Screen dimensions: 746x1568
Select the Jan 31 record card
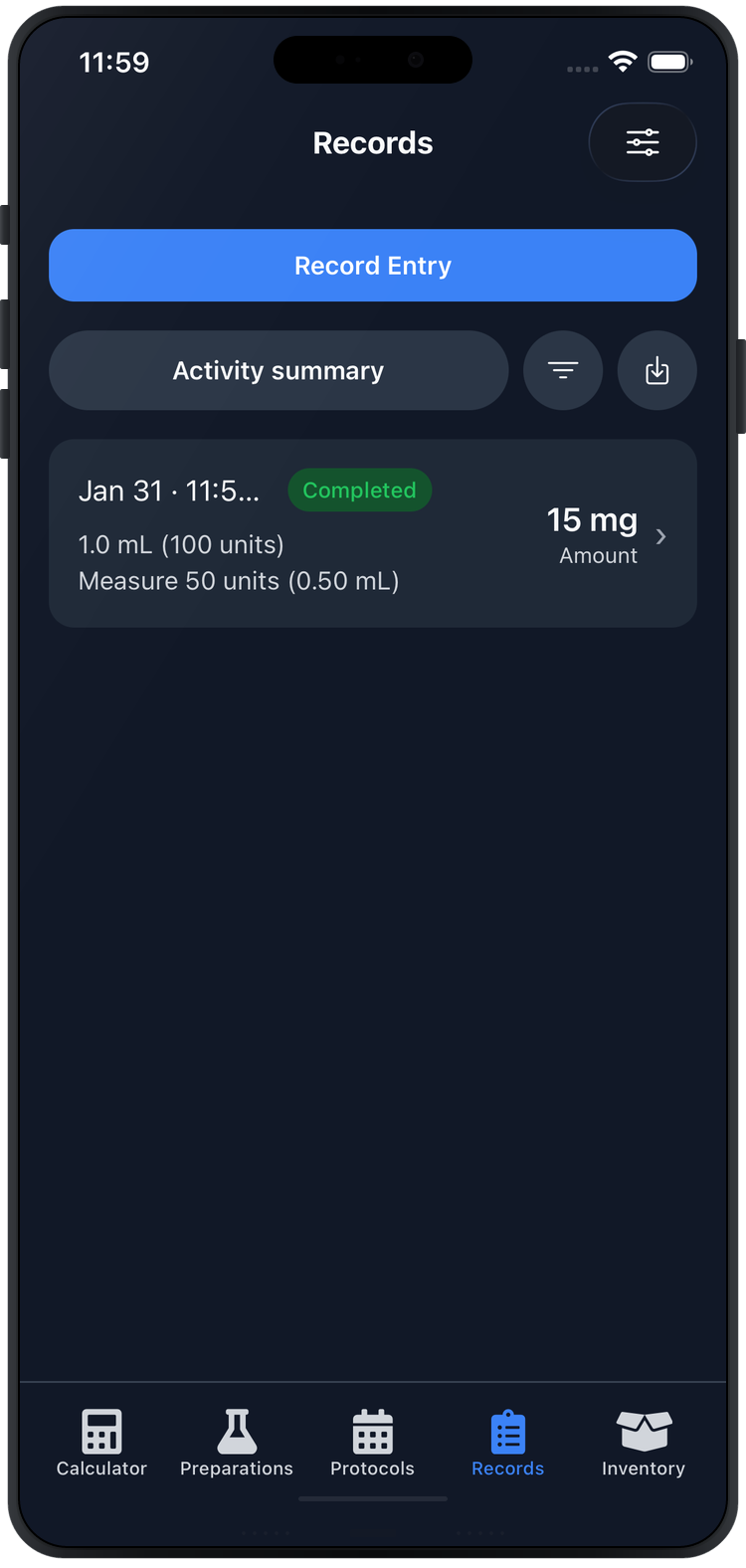click(373, 533)
